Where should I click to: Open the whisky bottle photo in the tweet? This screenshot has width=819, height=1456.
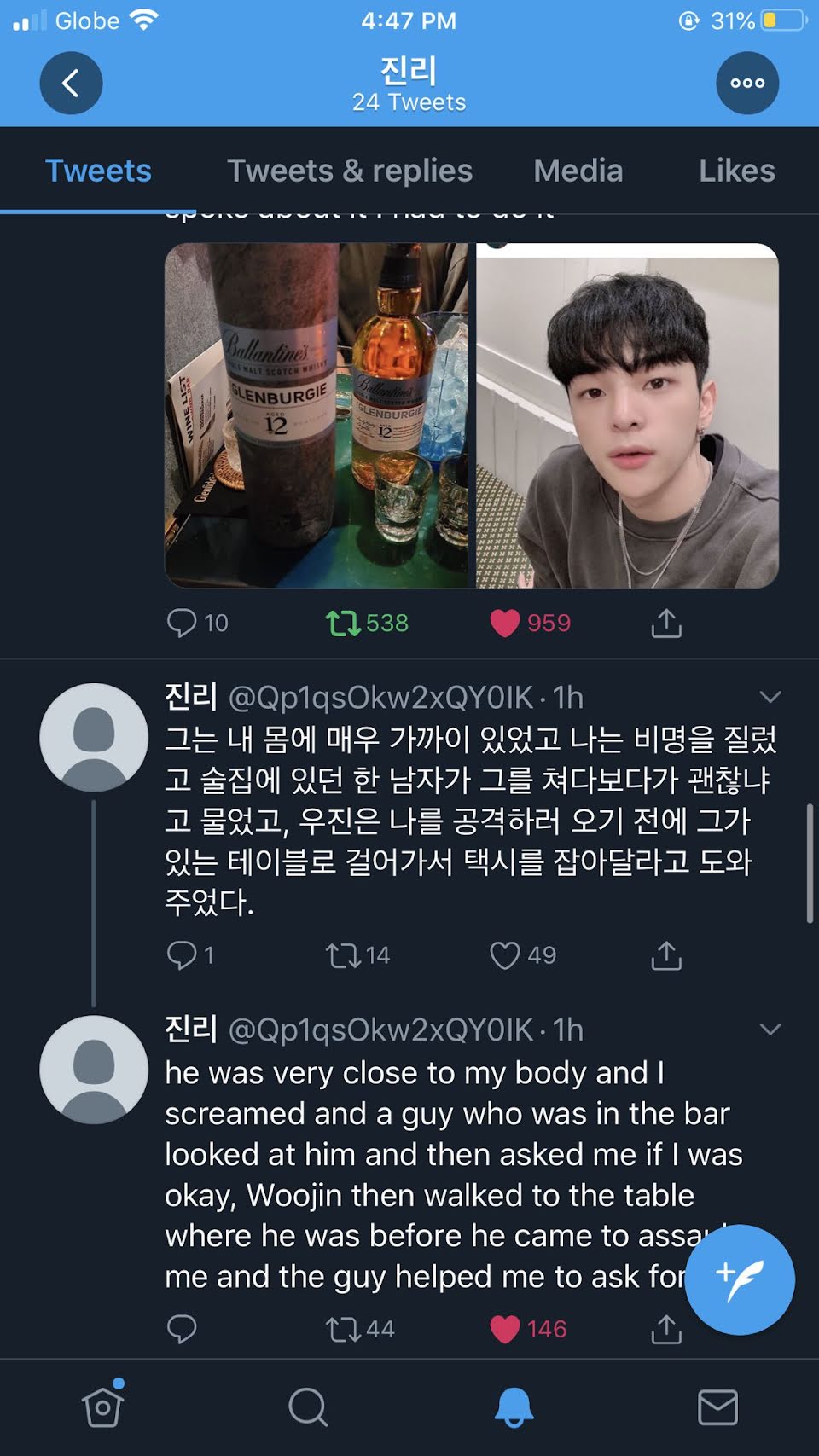click(x=317, y=415)
